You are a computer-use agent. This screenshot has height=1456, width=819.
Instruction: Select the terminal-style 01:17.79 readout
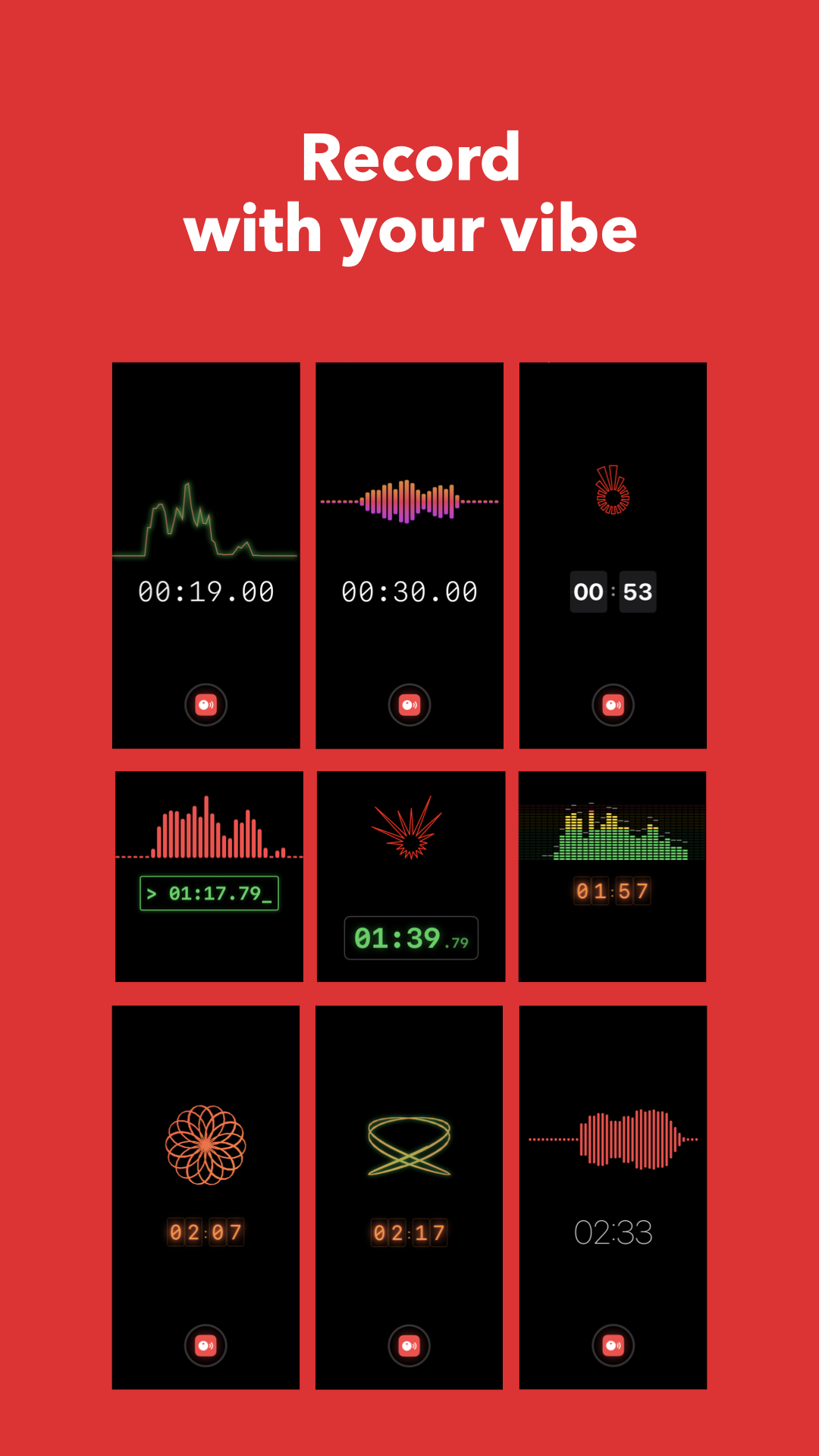209,893
